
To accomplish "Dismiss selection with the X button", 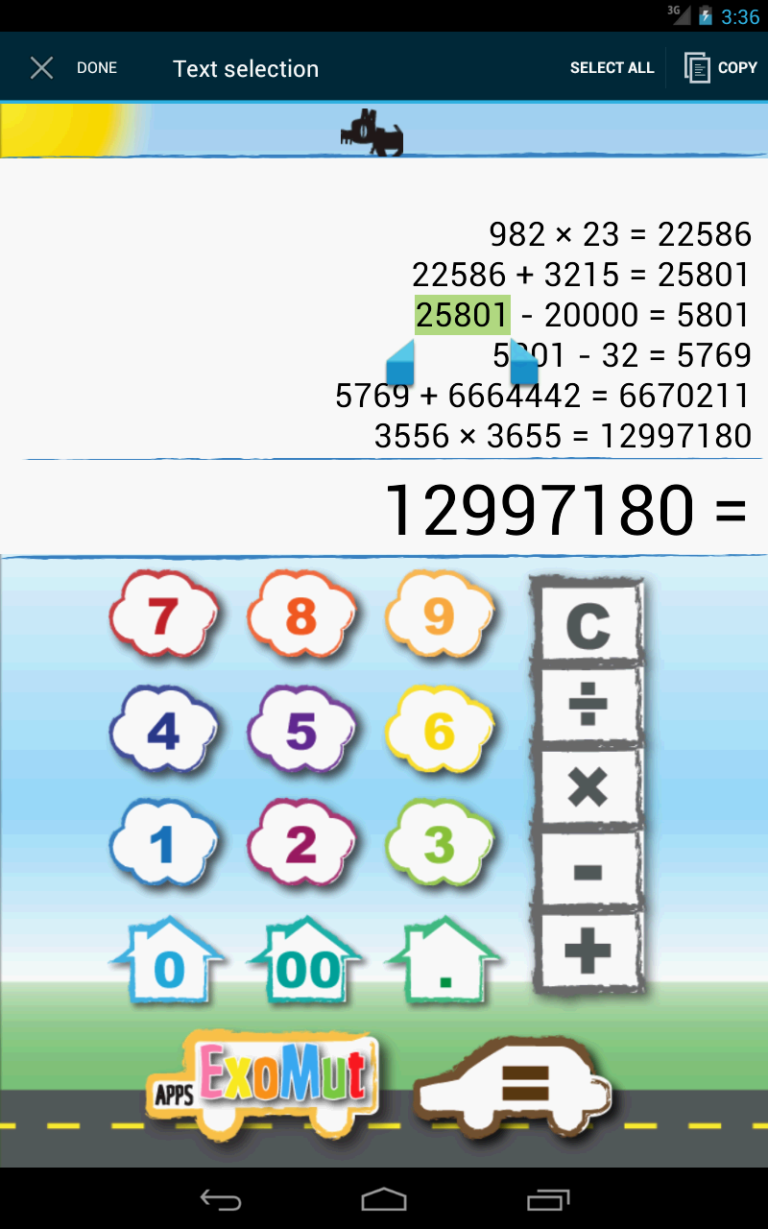I will tap(42, 67).
